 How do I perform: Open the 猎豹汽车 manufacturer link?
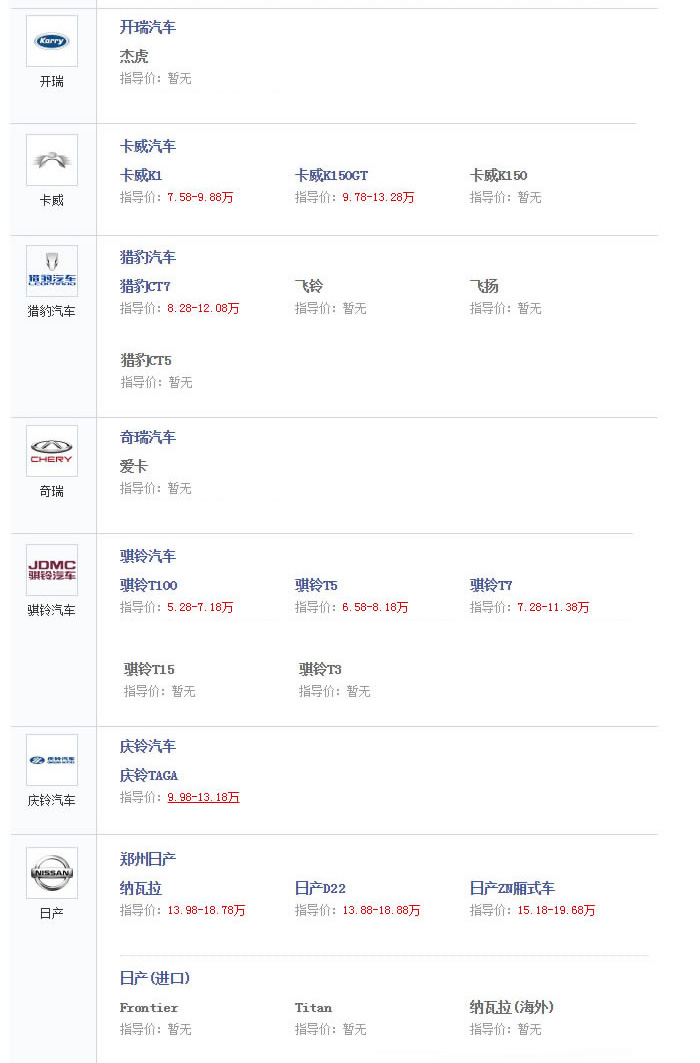(x=147, y=257)
